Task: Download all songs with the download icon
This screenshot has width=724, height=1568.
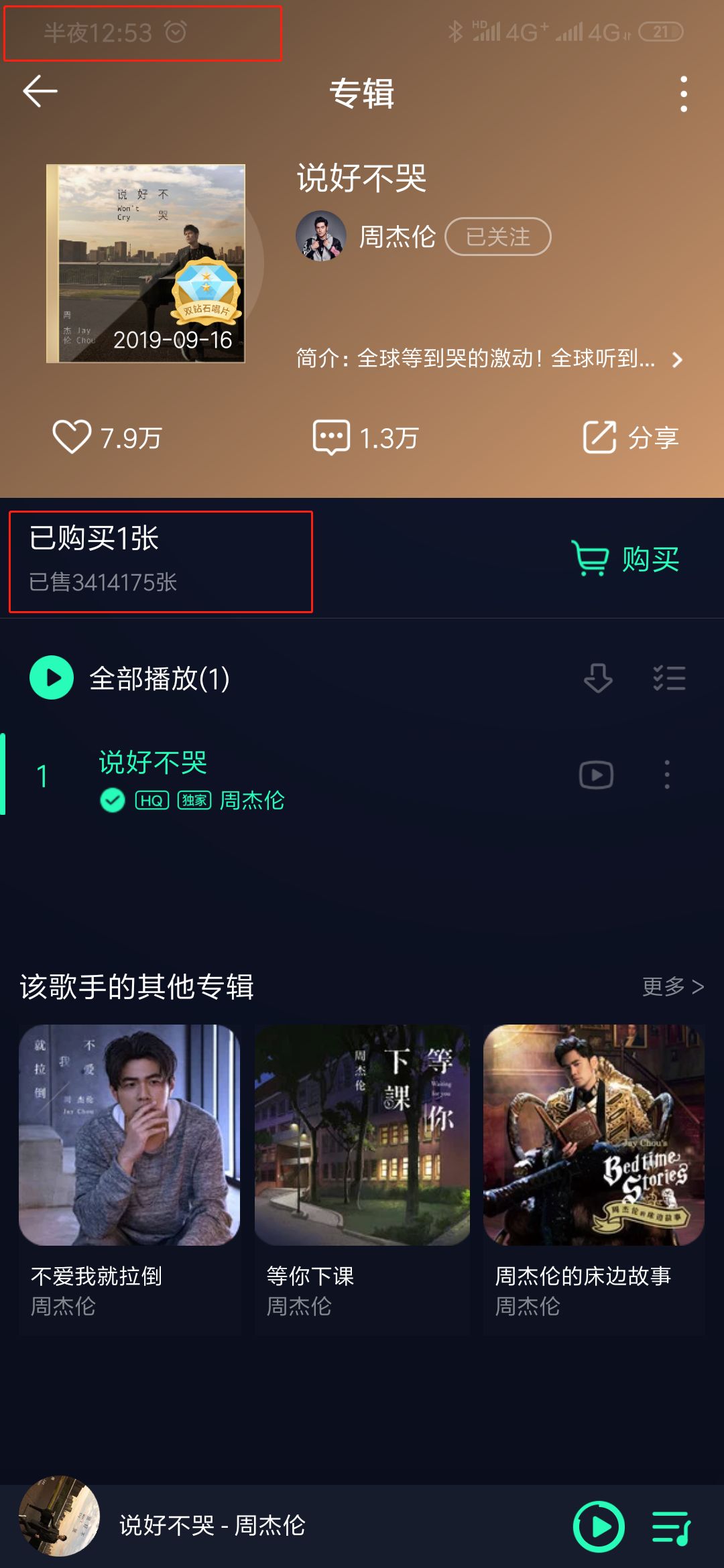Action: click(598, 678)
